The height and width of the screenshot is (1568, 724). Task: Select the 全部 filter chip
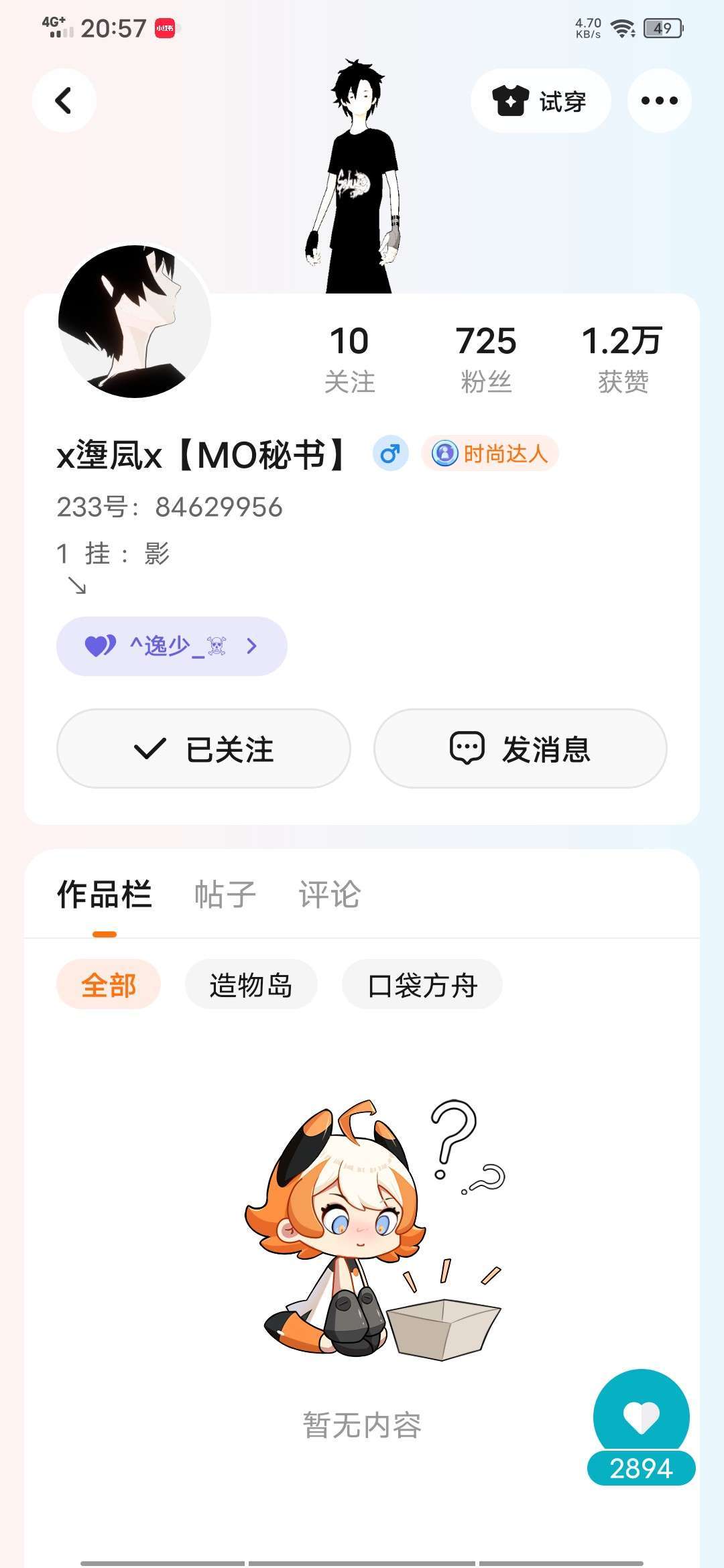[109, 984]
